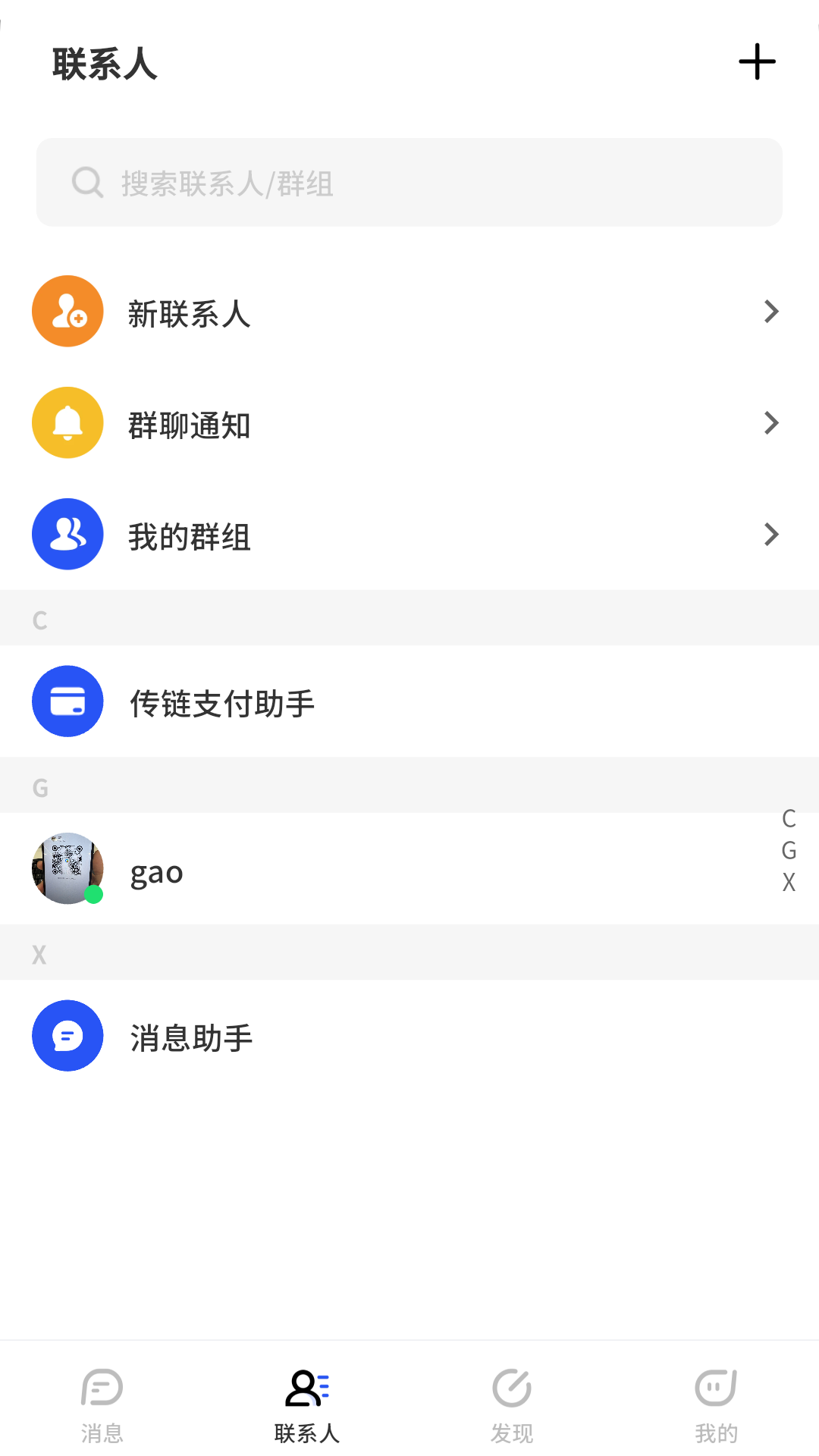Open the add contact plus icon
Screen dimensions: 819x1456
(x=758, y=62)
